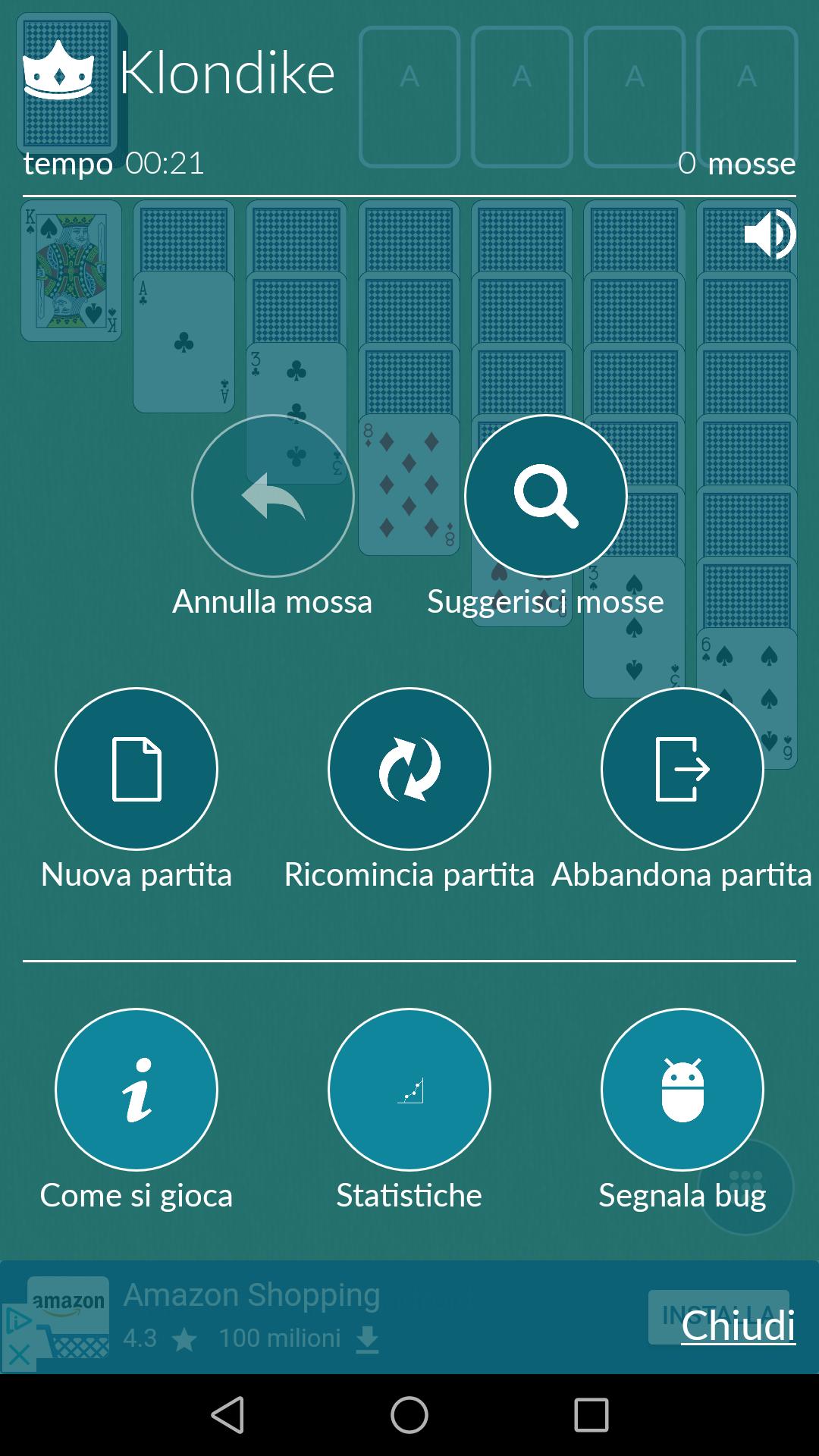Tap Suggerisci mosse magnifier button
Image resolution: width=819 pixels, height=1456 pixels.
tap(546, 496)
